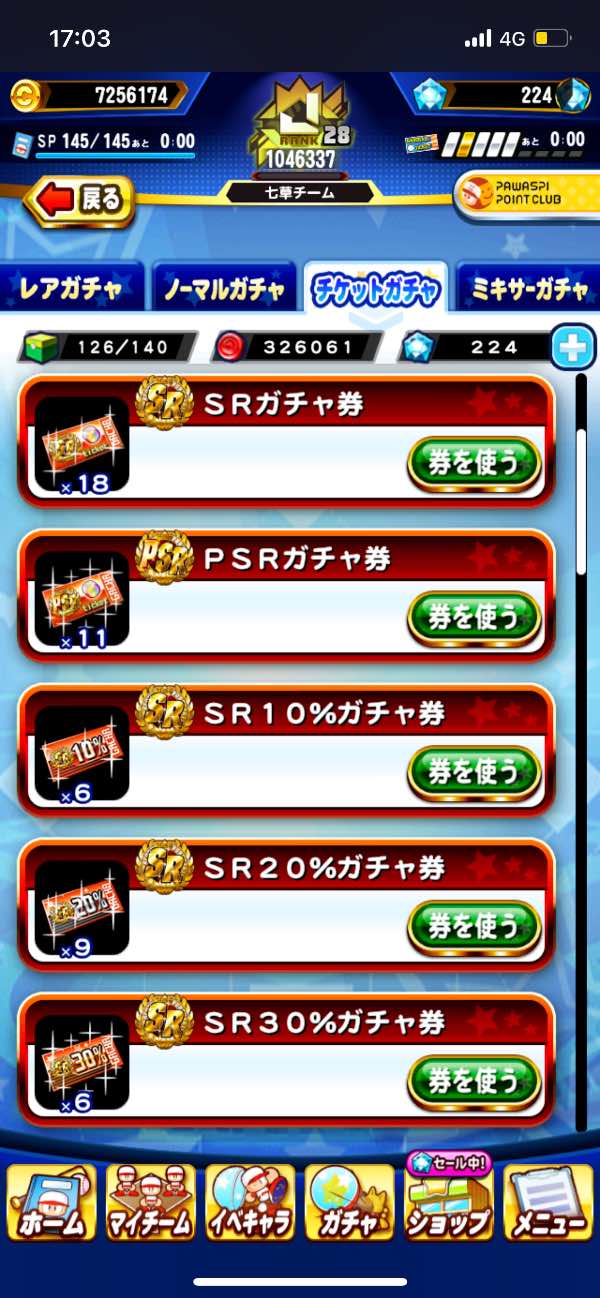Open the ガチャ section in the bottom bar
600x1298 pixels.
click(x=350, y=1202)
